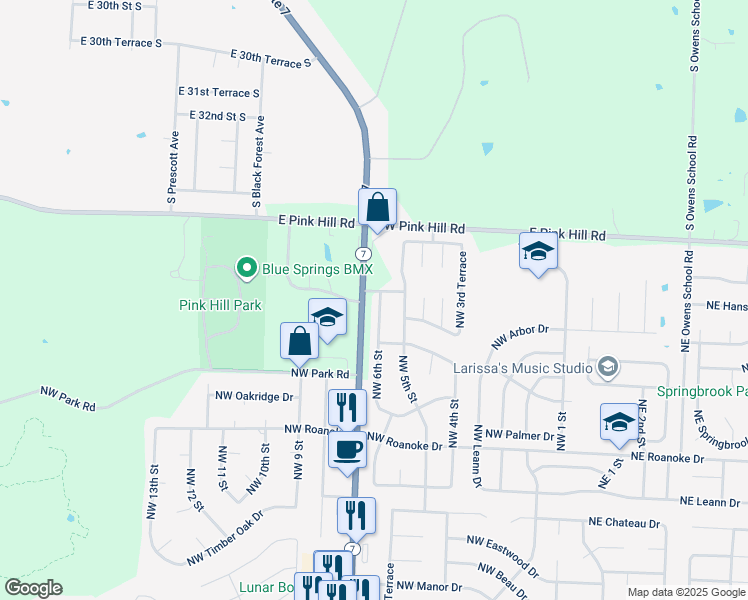The image size is (748, 600).
Task: Tap the shopping bag marker on E Pink Hill Rd
Action: pyautogui.click(x=378, y=209)
